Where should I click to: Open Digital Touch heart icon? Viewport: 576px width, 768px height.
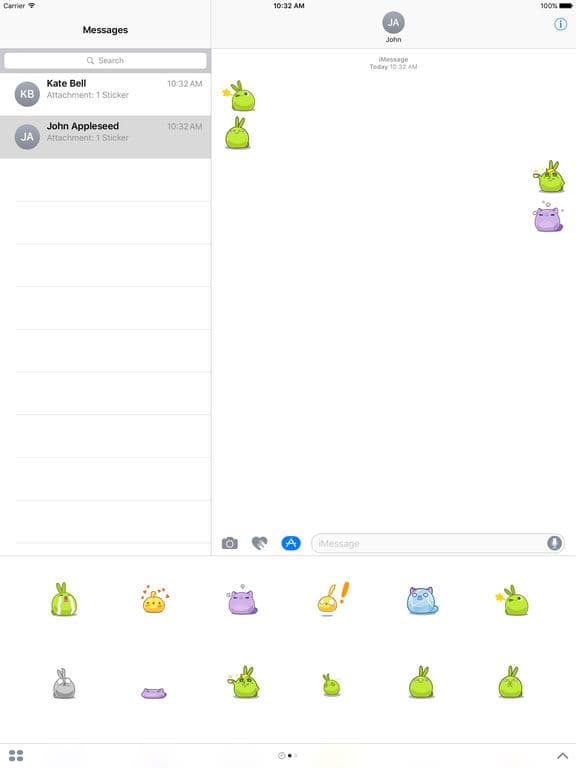(260, 543)
